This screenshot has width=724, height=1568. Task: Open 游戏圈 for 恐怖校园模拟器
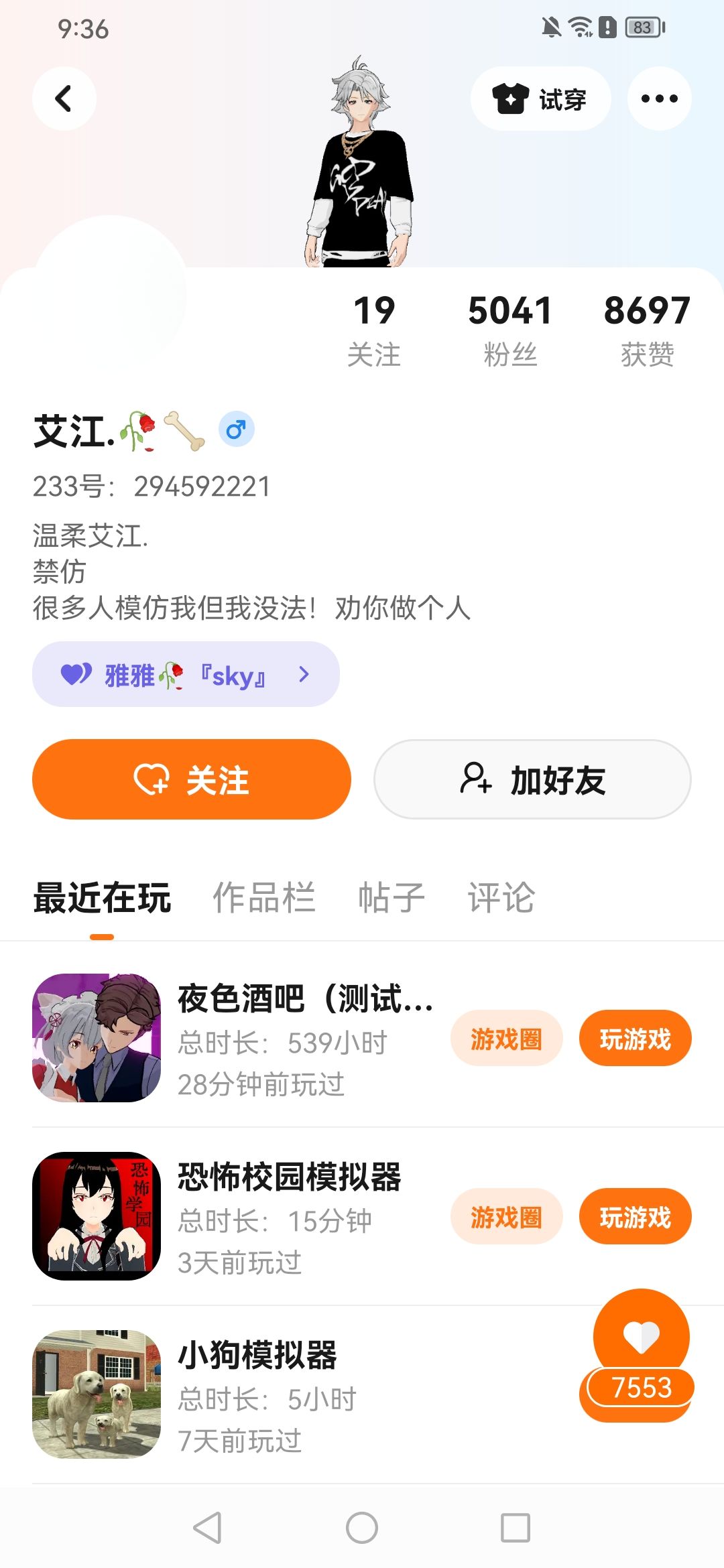506,1216
